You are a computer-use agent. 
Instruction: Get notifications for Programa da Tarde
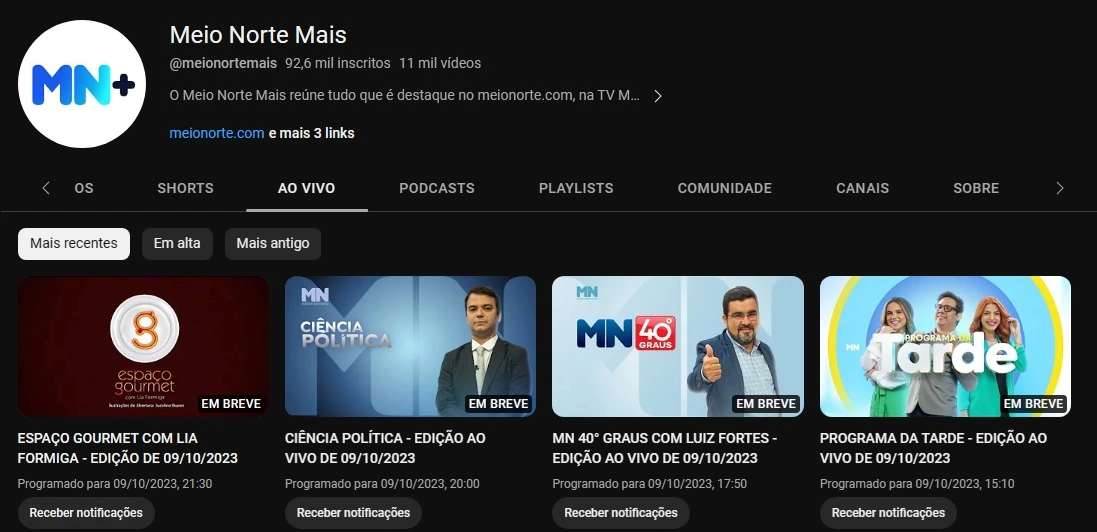tap(888, 513)
